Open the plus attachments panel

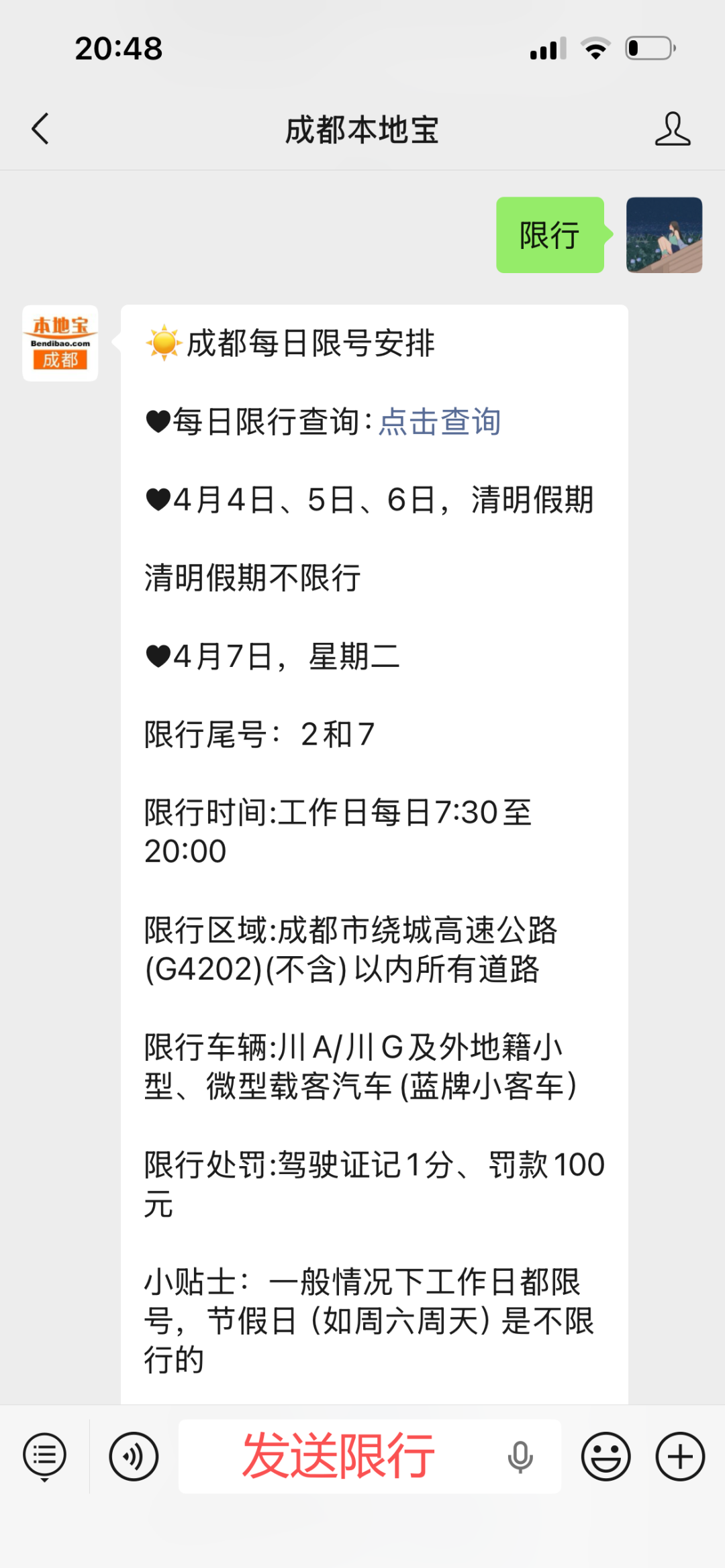[x=680, y=1456]
